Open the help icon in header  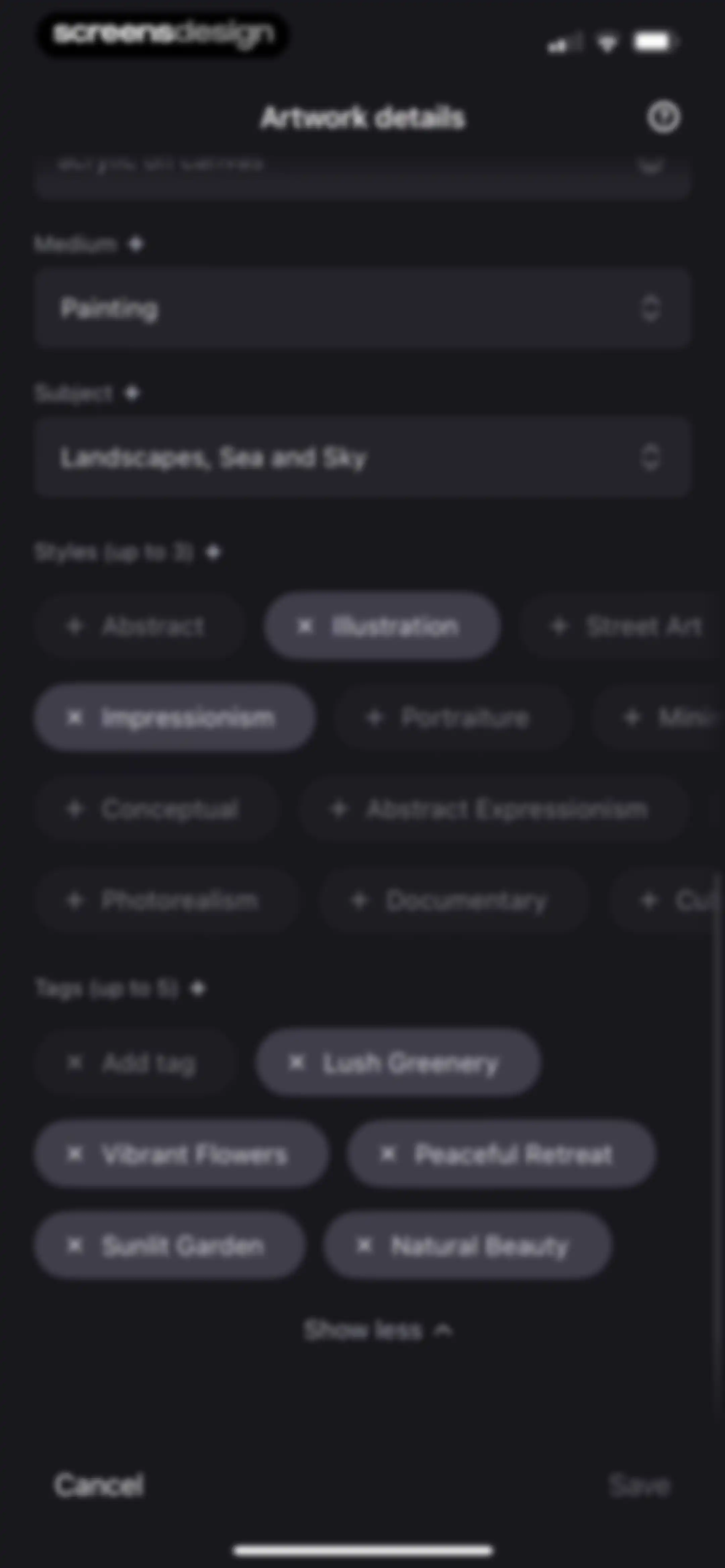tap(663, 117)
